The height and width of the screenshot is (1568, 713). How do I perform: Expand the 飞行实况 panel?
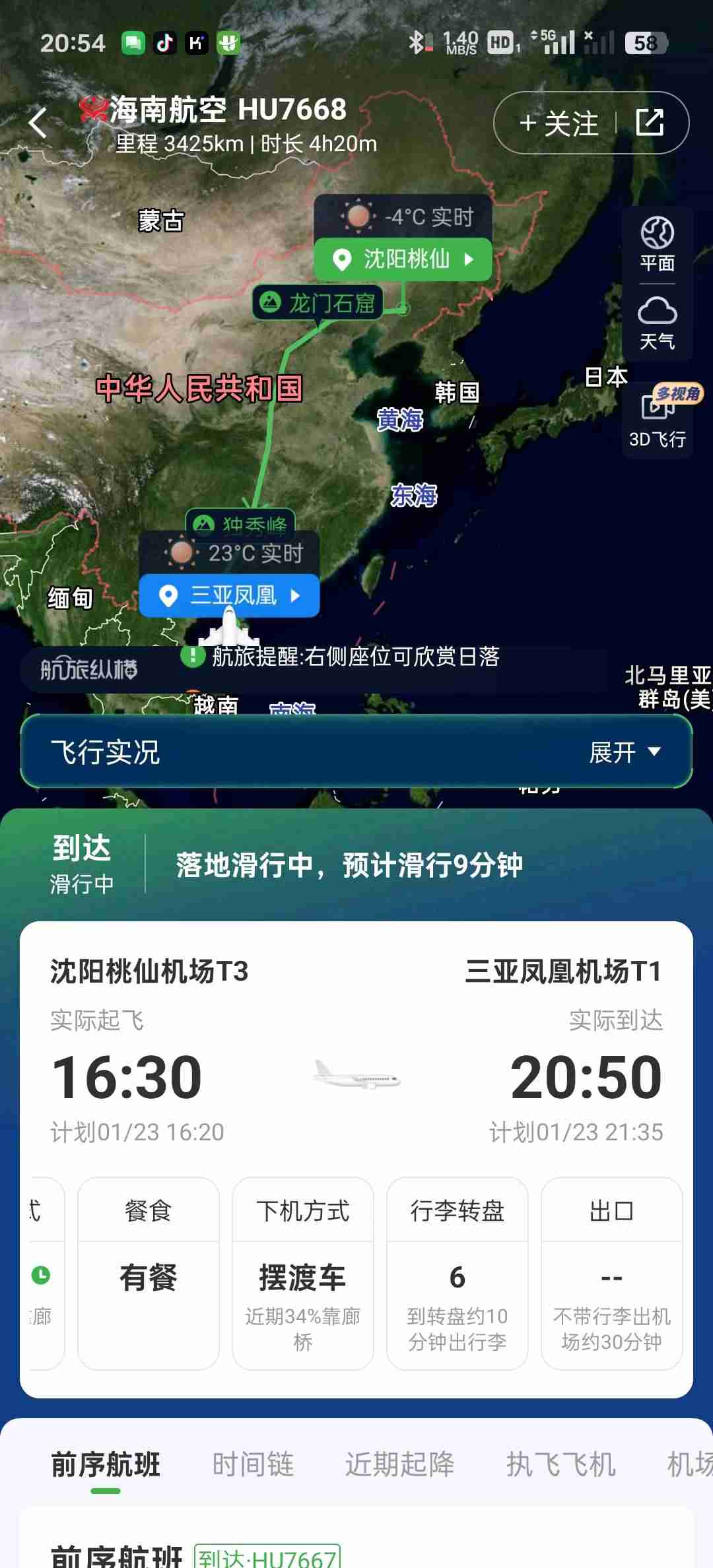(x=624, y=752)
